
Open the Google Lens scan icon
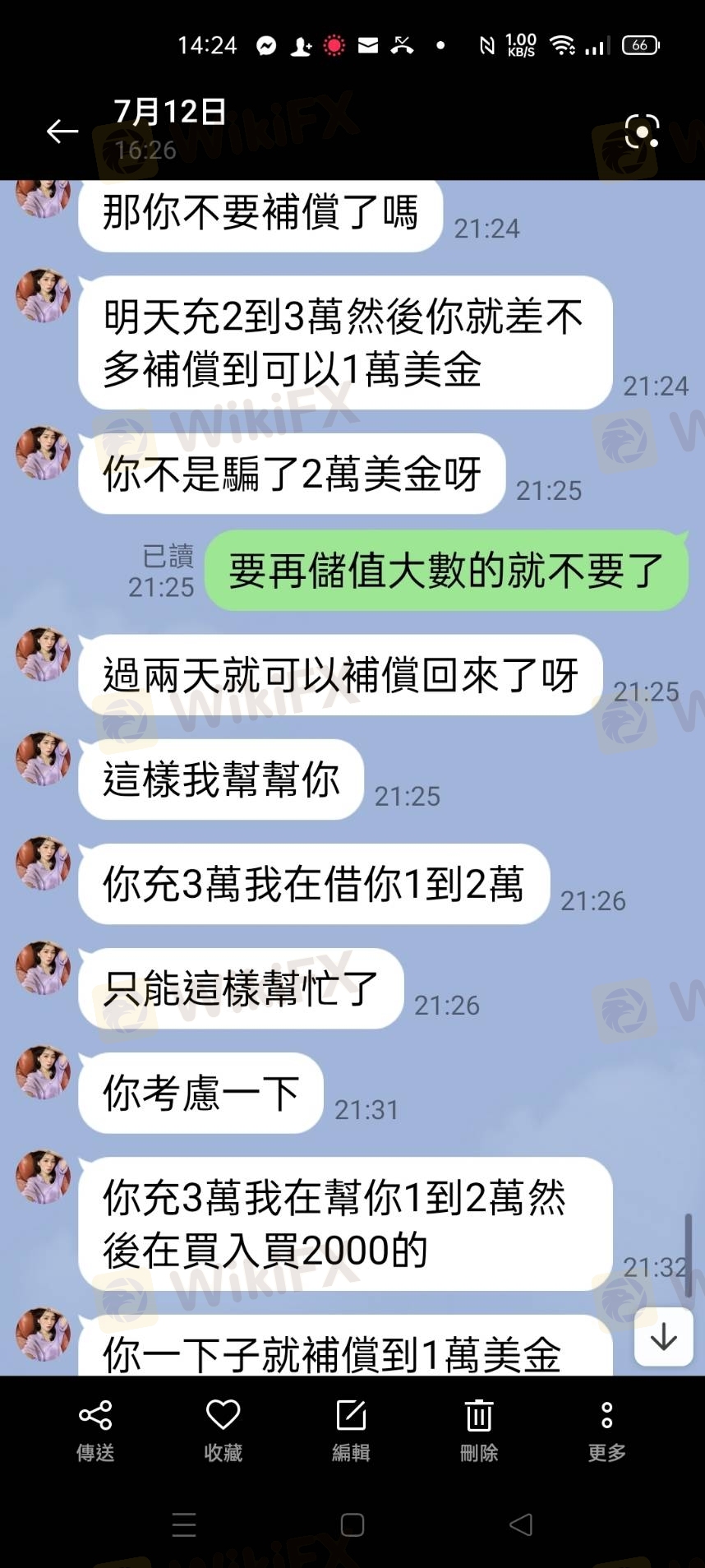[642, 132]
